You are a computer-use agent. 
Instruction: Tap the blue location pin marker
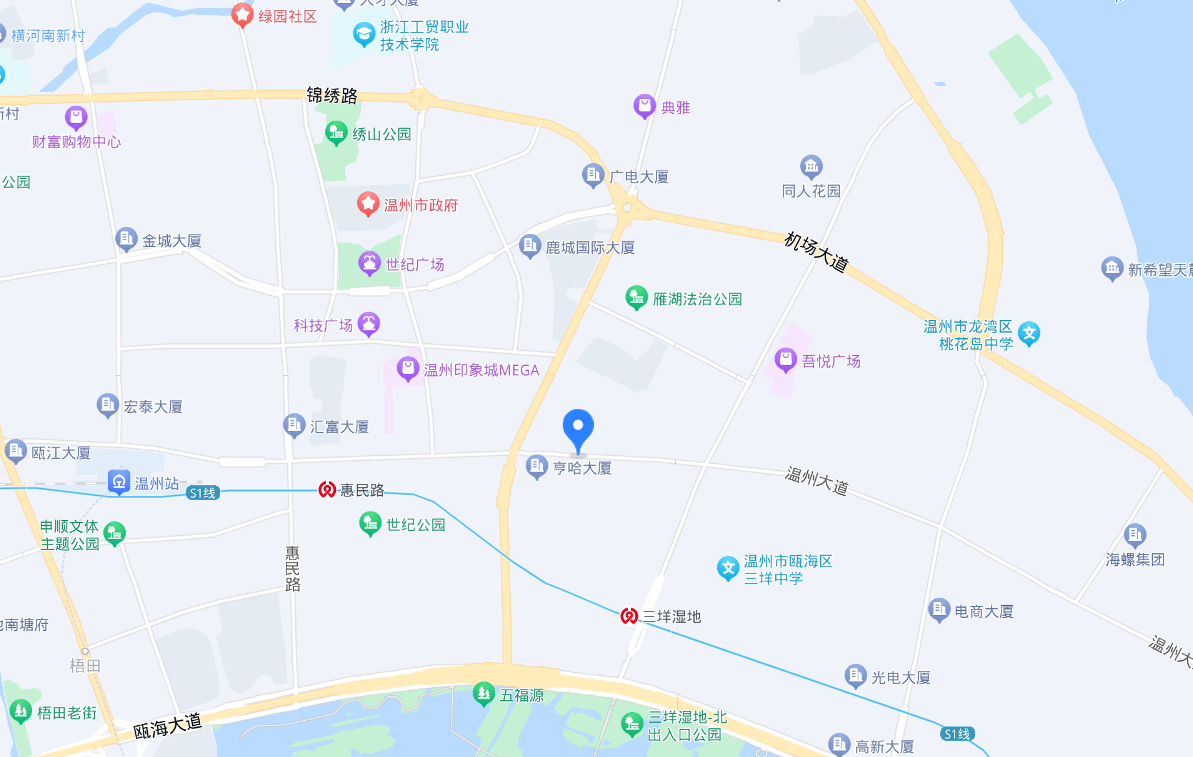(578, 430)
